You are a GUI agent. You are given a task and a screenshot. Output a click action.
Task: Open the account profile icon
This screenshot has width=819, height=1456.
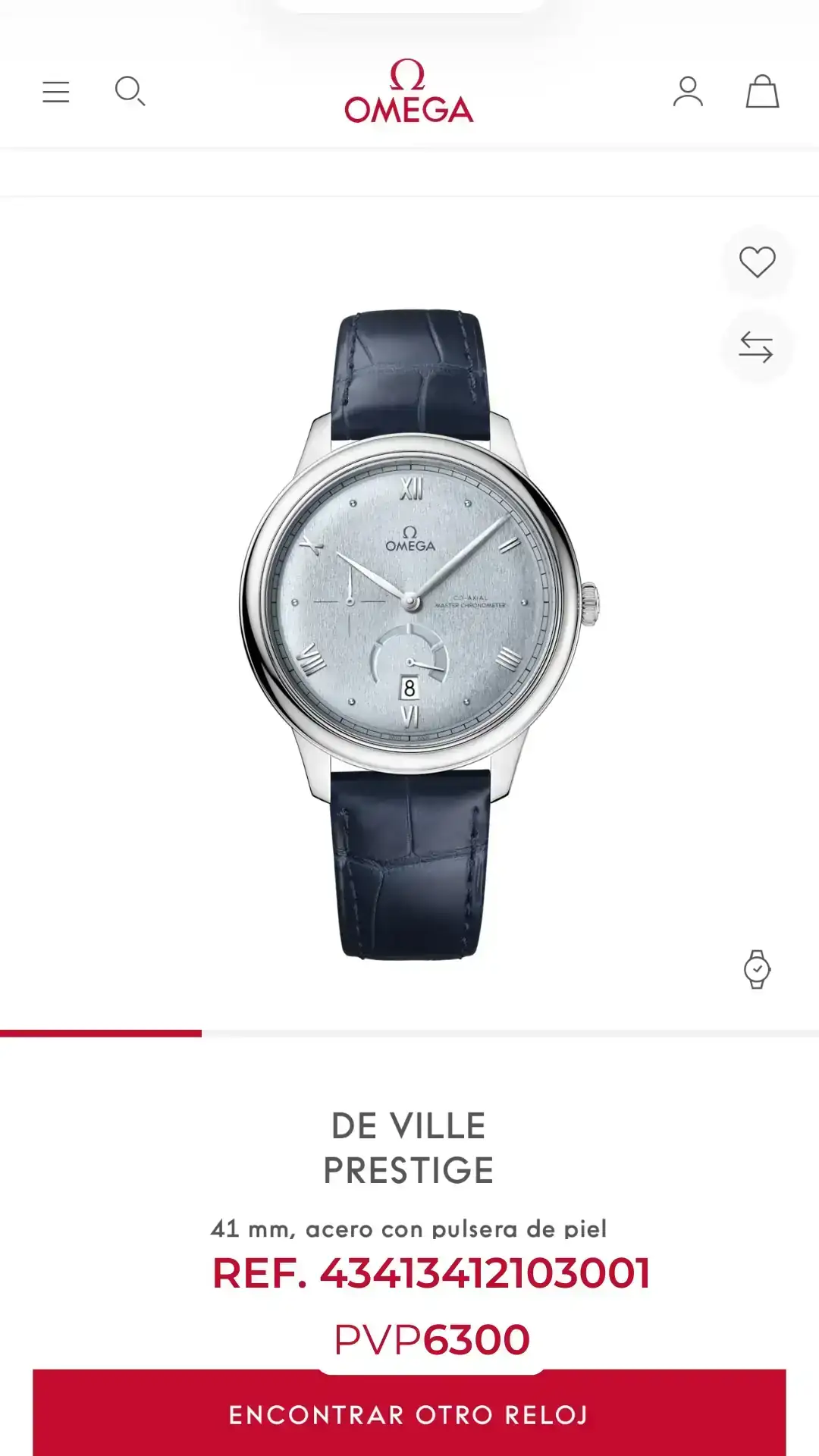click(688, 92)
